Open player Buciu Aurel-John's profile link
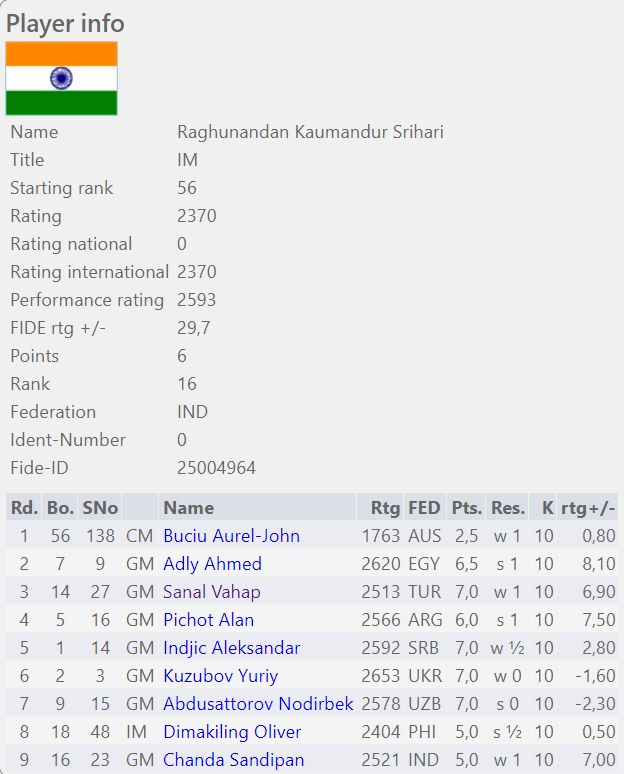The width and height of the screenshot is (624, 774). tap(231, 536)
